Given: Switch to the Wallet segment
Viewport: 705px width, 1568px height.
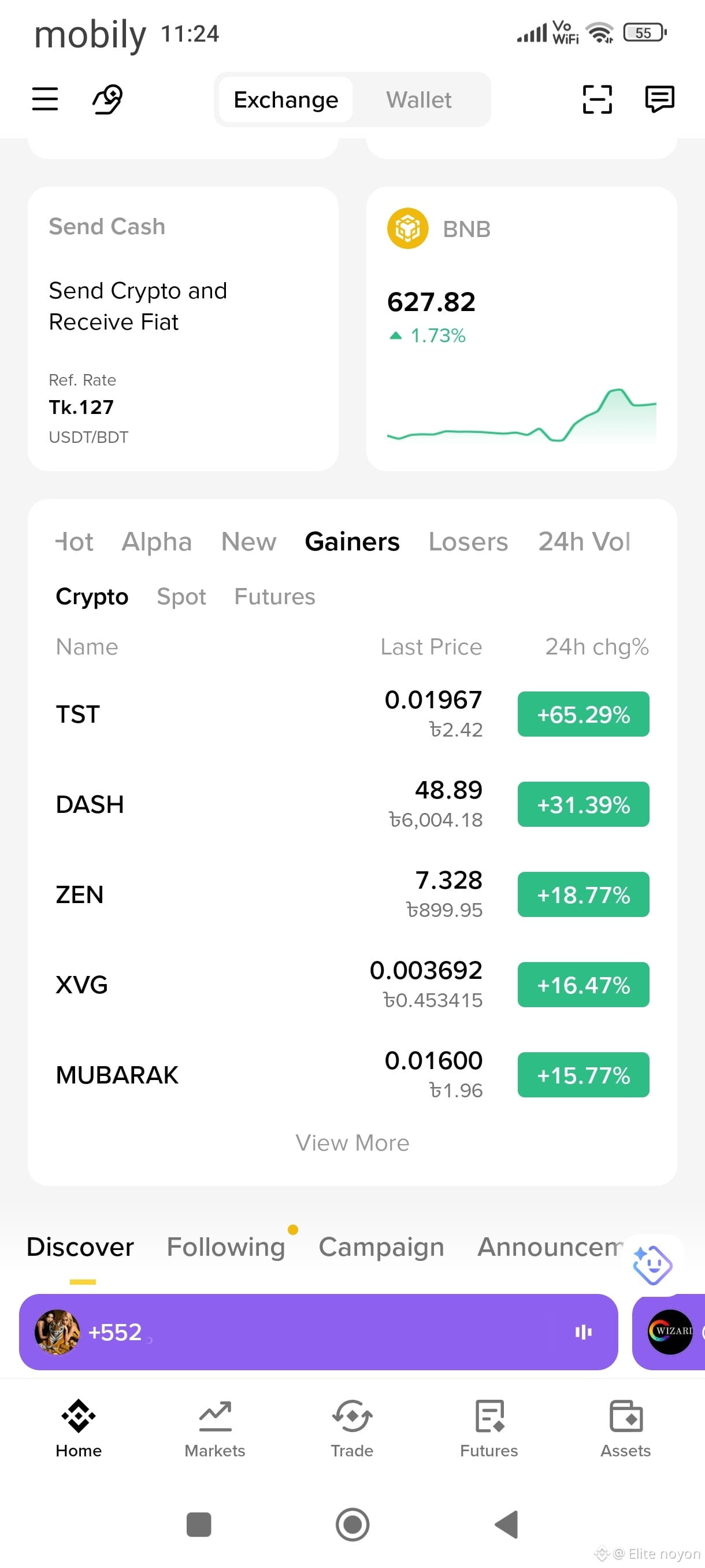Looking at the screenshot, I should click(418, 100).
